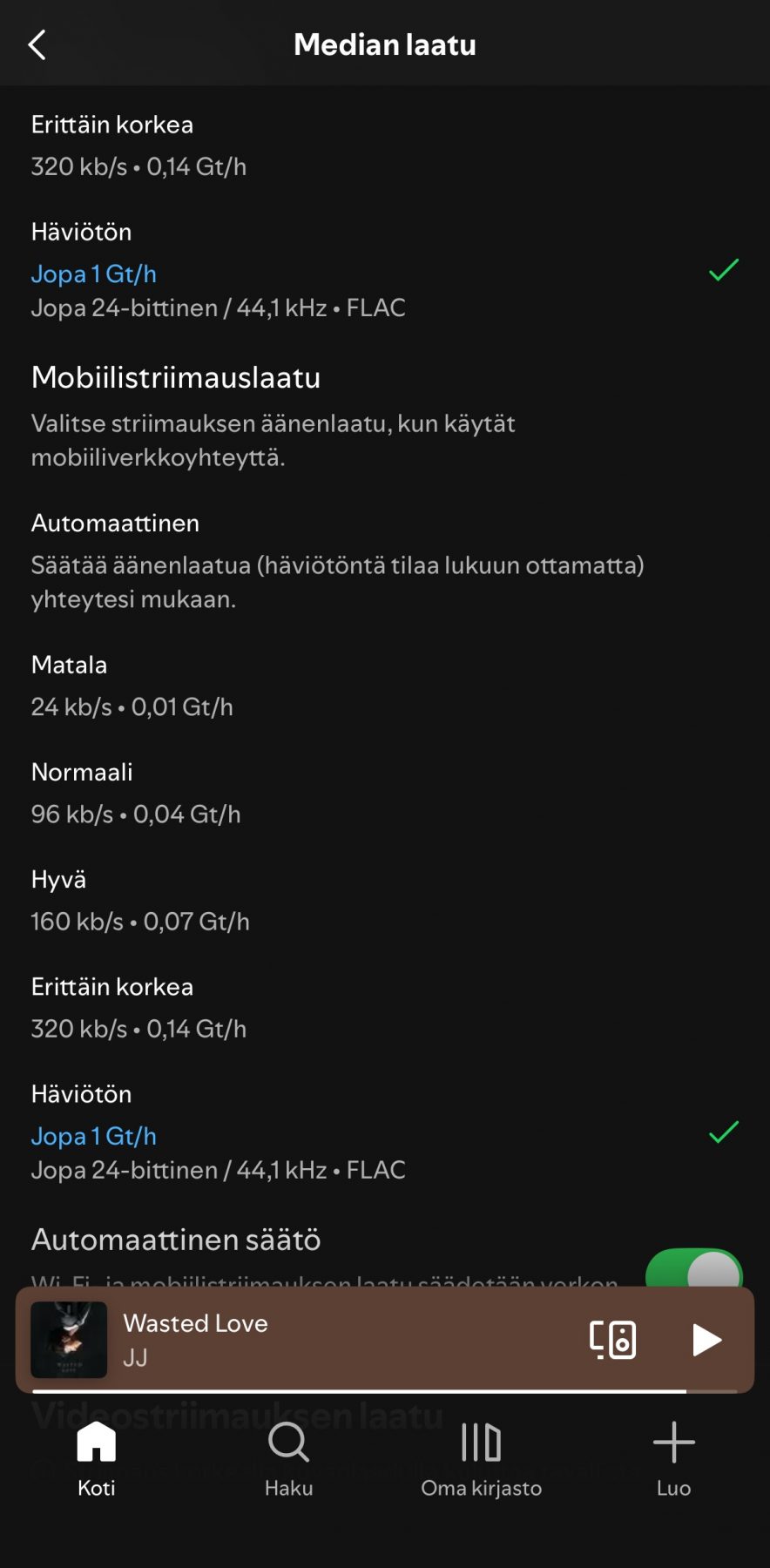This screenshot has height=1568, width=770.
Task: Go back from Median laatu
Action: (37, 44)
